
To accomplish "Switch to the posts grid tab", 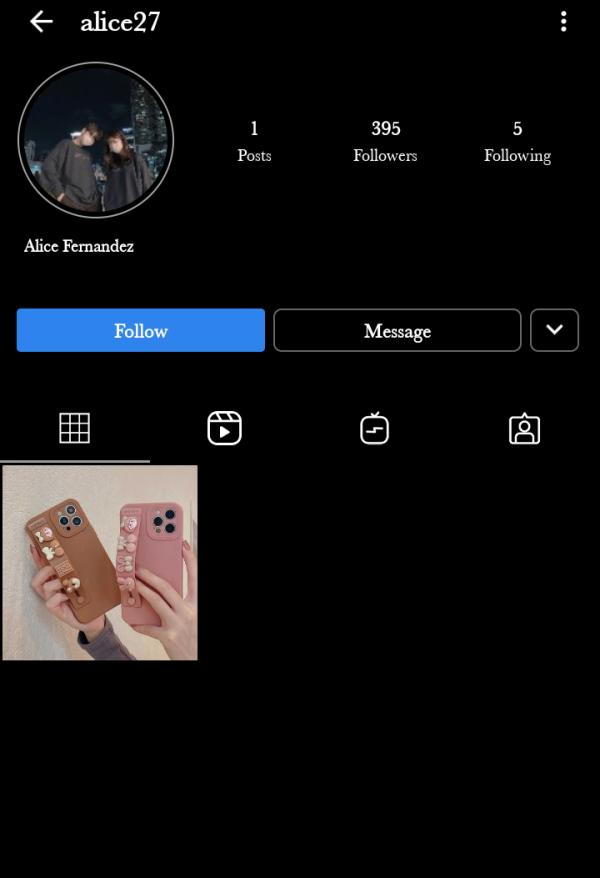I will pyautogui.click(x=75, y=428).
